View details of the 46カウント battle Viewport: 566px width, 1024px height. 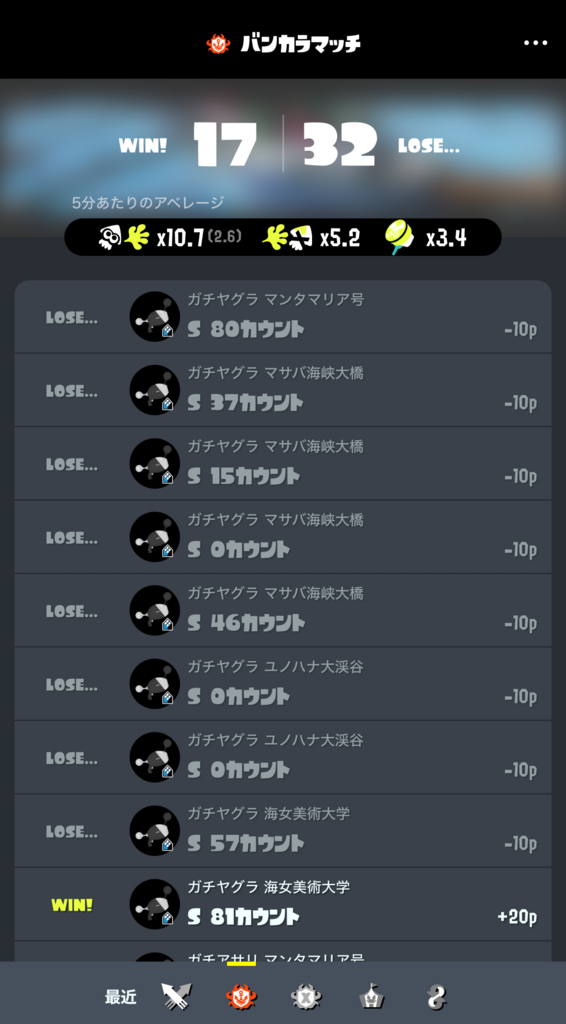tap(283, 611)
